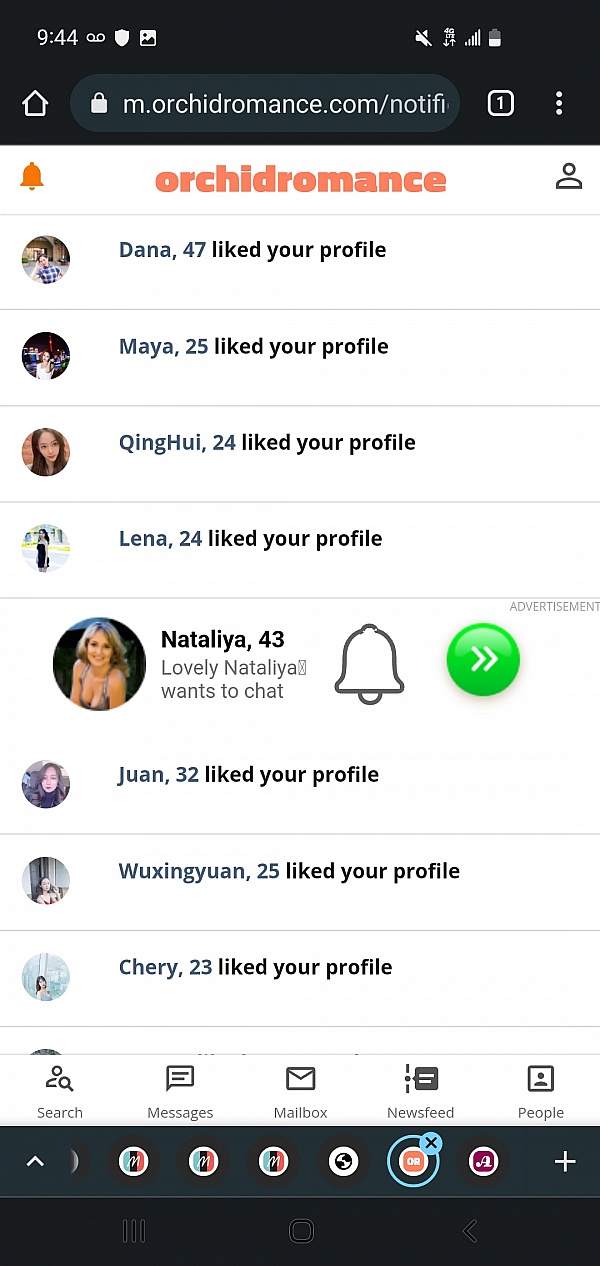Open the browser overflow menu
The height and width of the screenshot is (1266, 600).
(x=559, y=103)
